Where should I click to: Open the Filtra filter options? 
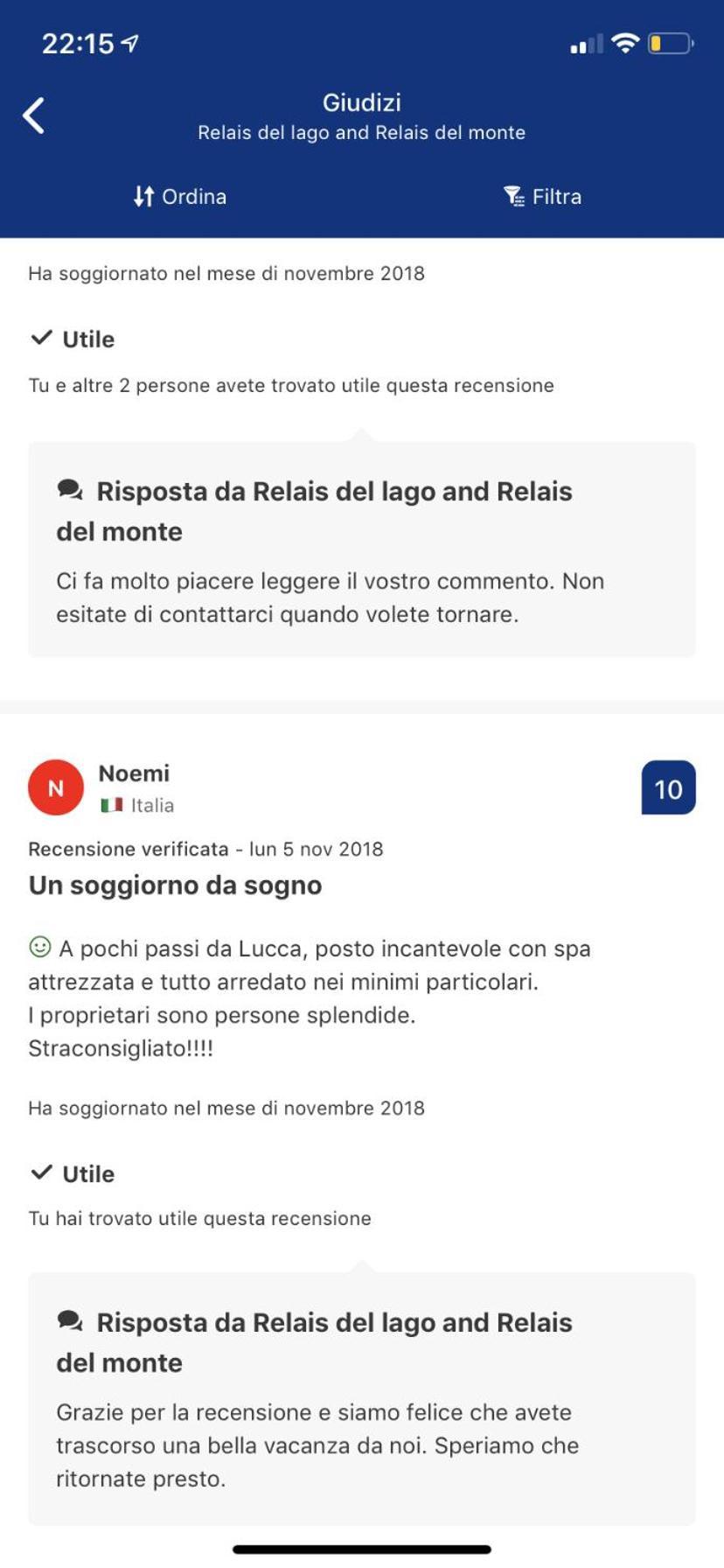[x=542, y=196]
